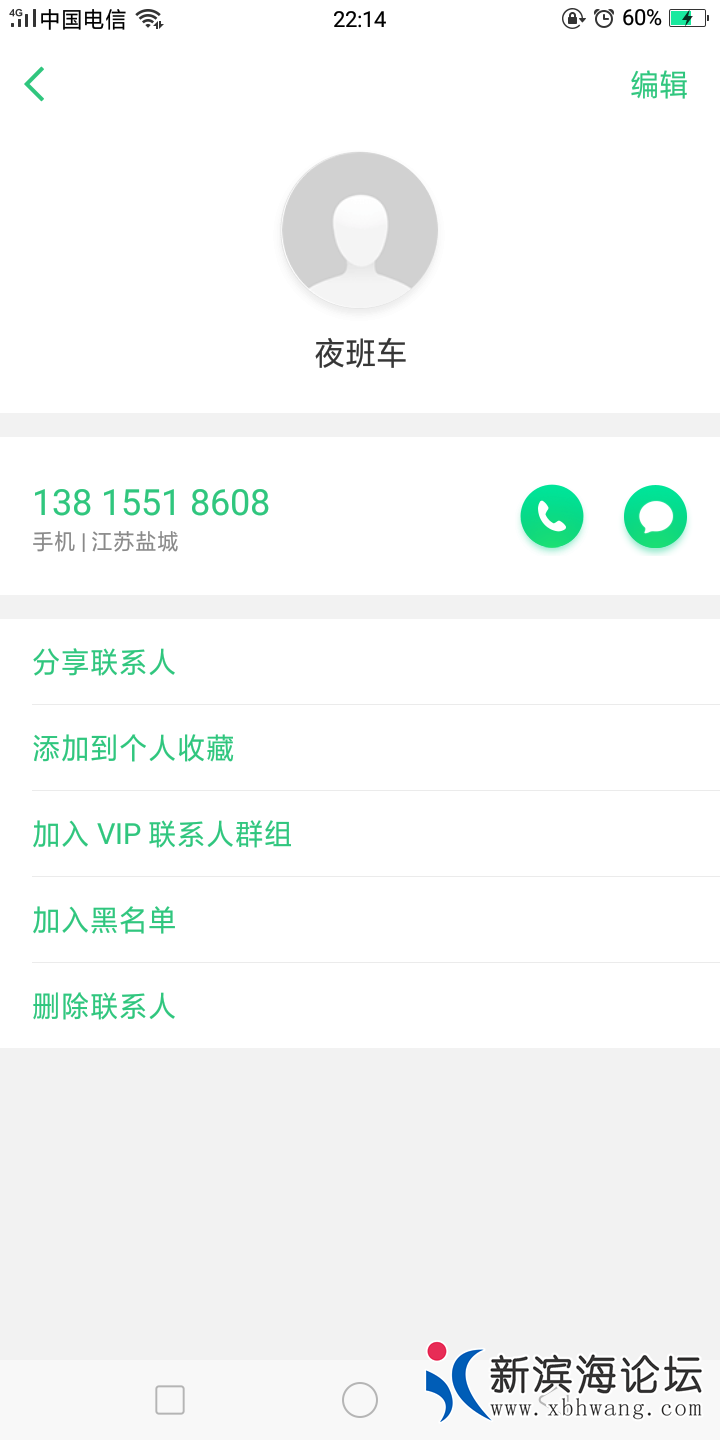Image resolution: width=720 pixels, height=1440 pixels.
Task: Open recent apps from the navigation bar
Action: 170,1400
